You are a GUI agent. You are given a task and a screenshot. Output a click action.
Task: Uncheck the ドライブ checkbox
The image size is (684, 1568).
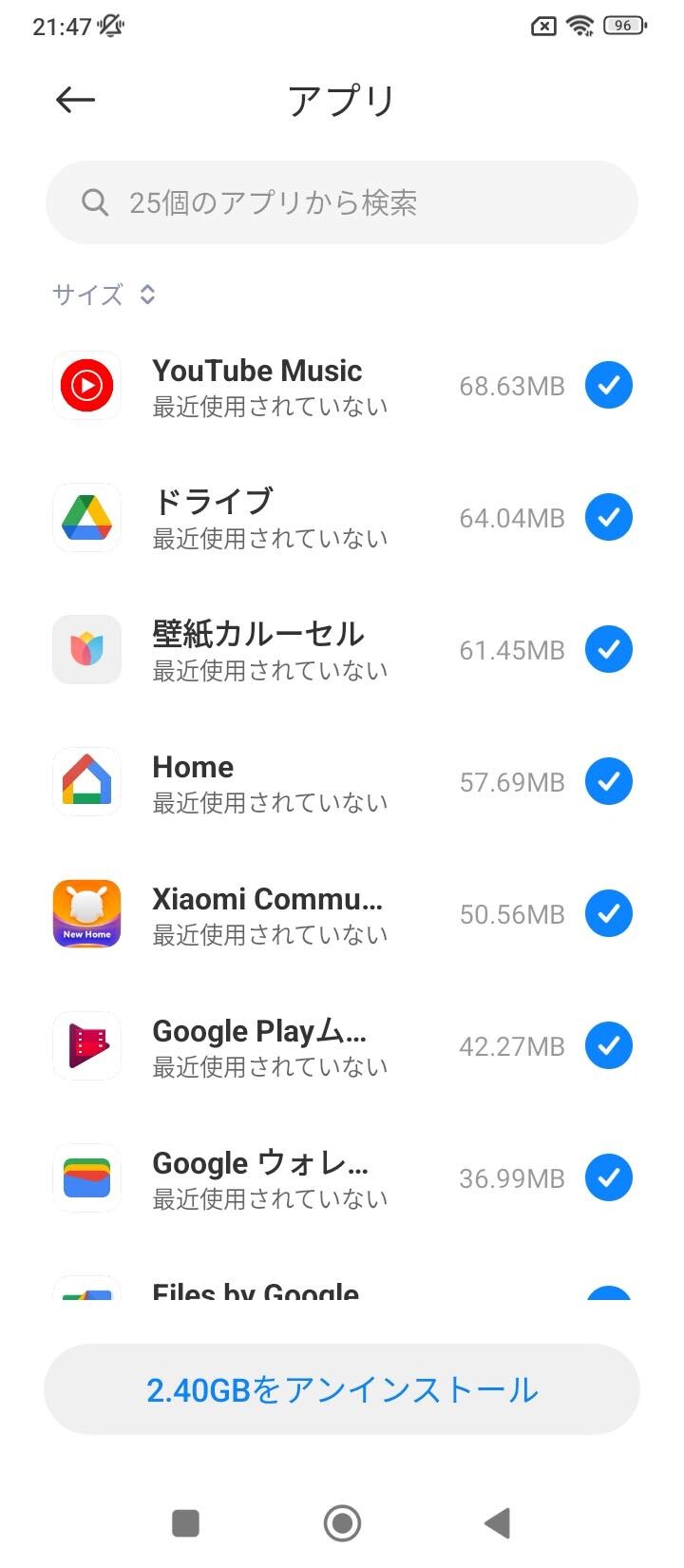pyautogui.click(x=608, y=518)
